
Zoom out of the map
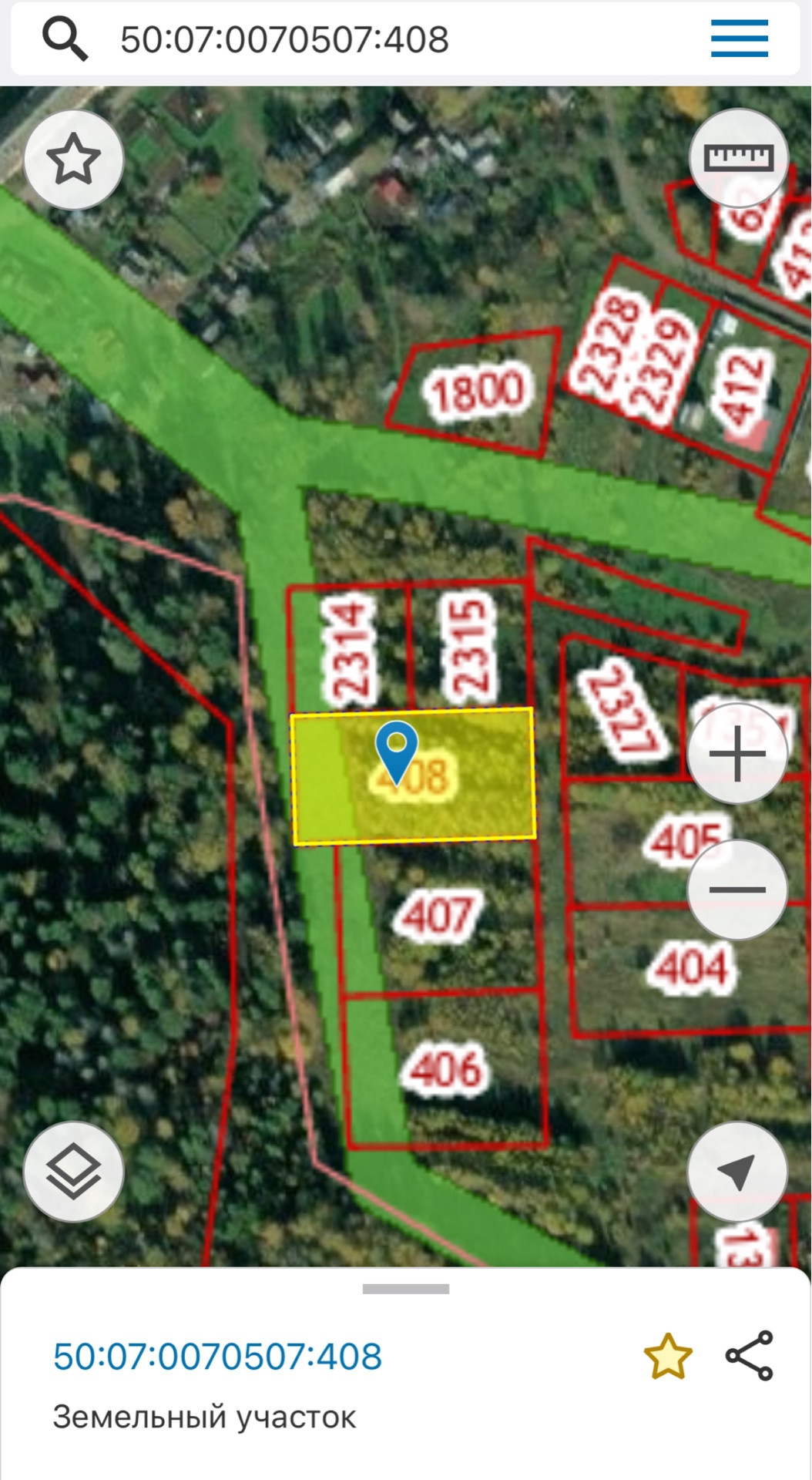point(737,890)
